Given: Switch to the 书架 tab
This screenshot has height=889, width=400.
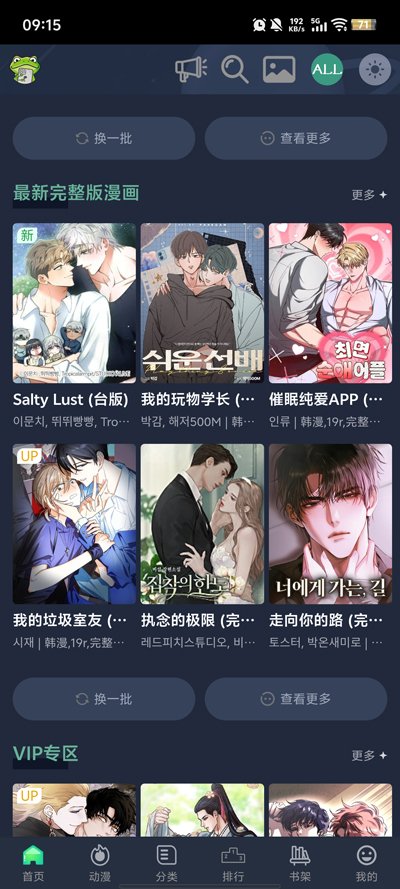Looking at the screenshot, I should tap(300, 863).
